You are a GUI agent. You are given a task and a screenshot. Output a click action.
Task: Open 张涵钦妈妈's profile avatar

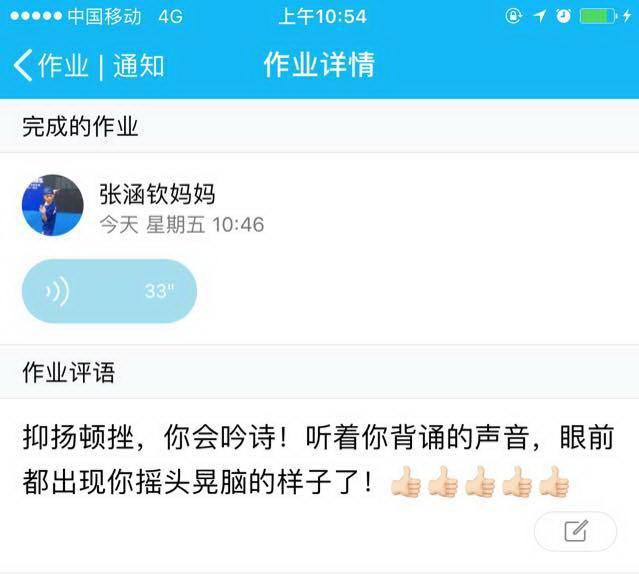(53, 205)
